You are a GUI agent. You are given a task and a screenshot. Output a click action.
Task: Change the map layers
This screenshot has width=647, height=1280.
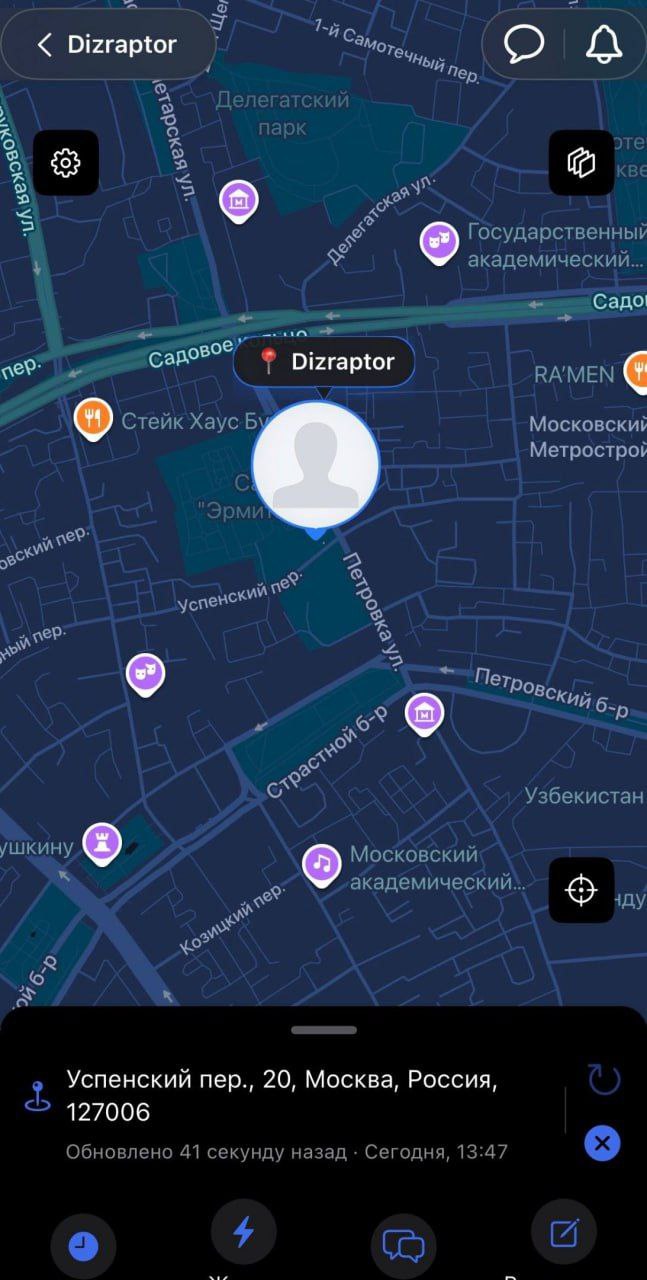[x=581, y=162]
